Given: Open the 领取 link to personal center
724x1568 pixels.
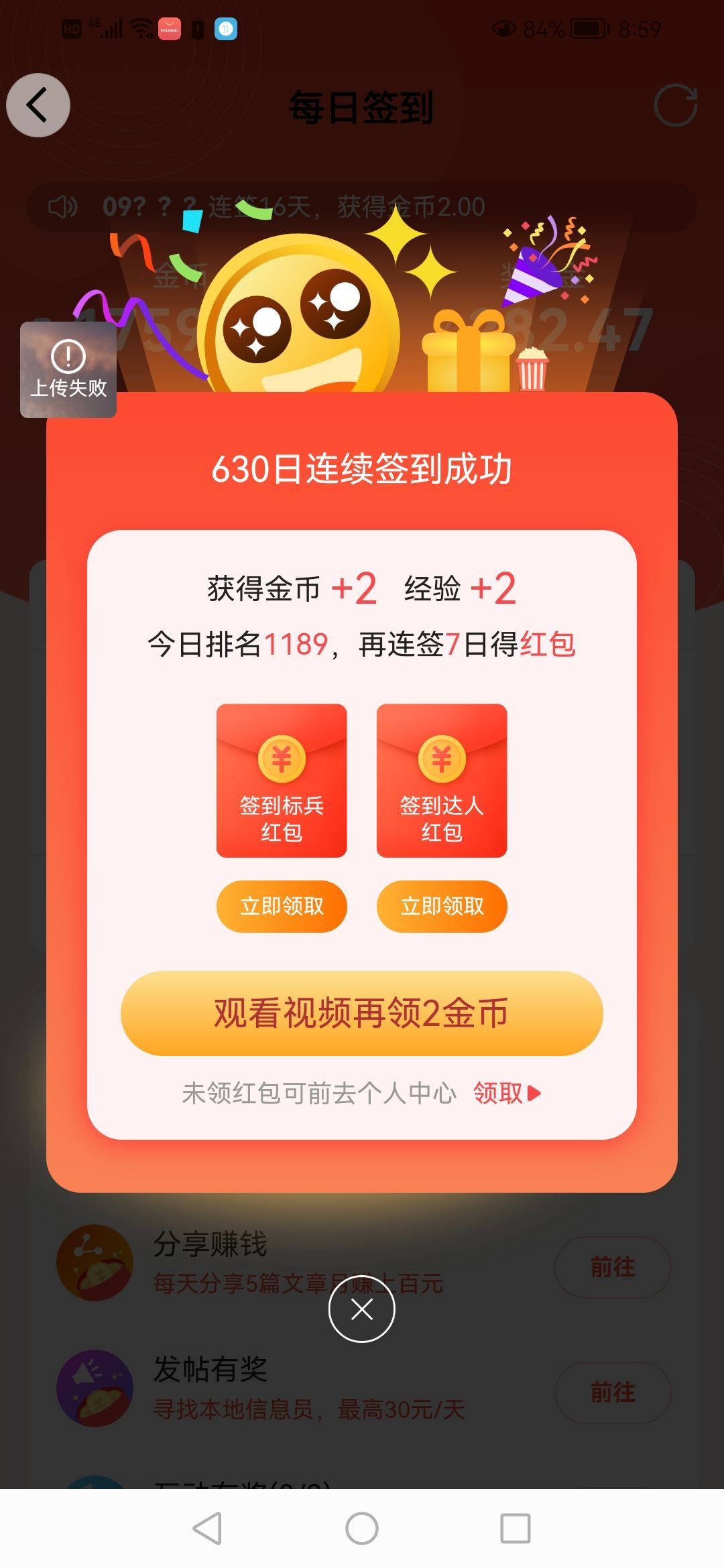Looking at the screenshot, I should 506,1093.
